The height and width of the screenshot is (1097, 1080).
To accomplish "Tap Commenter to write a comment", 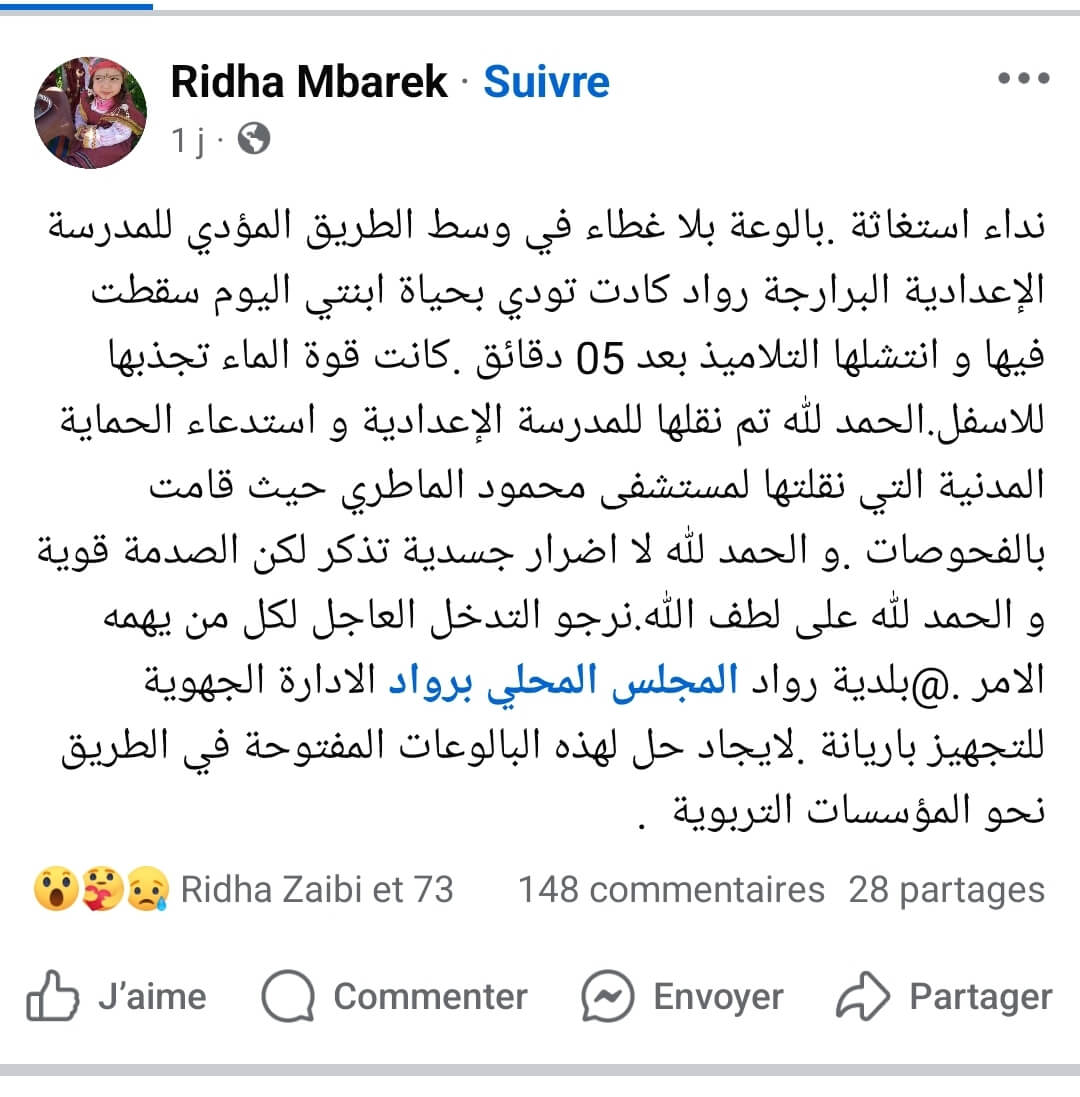I will [394, 996].
